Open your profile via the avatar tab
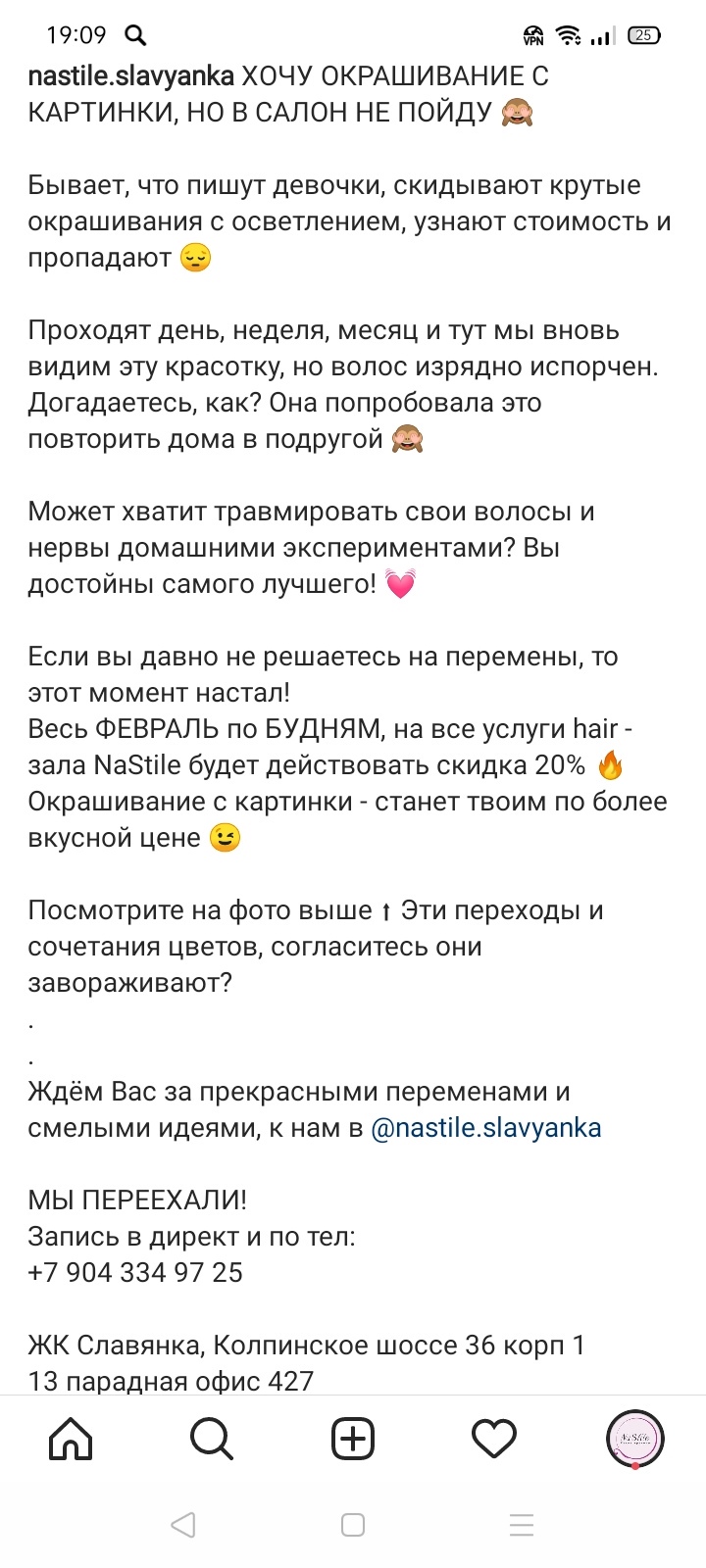The height and width of the screenshot is (1568, 706). (635, 1439)
